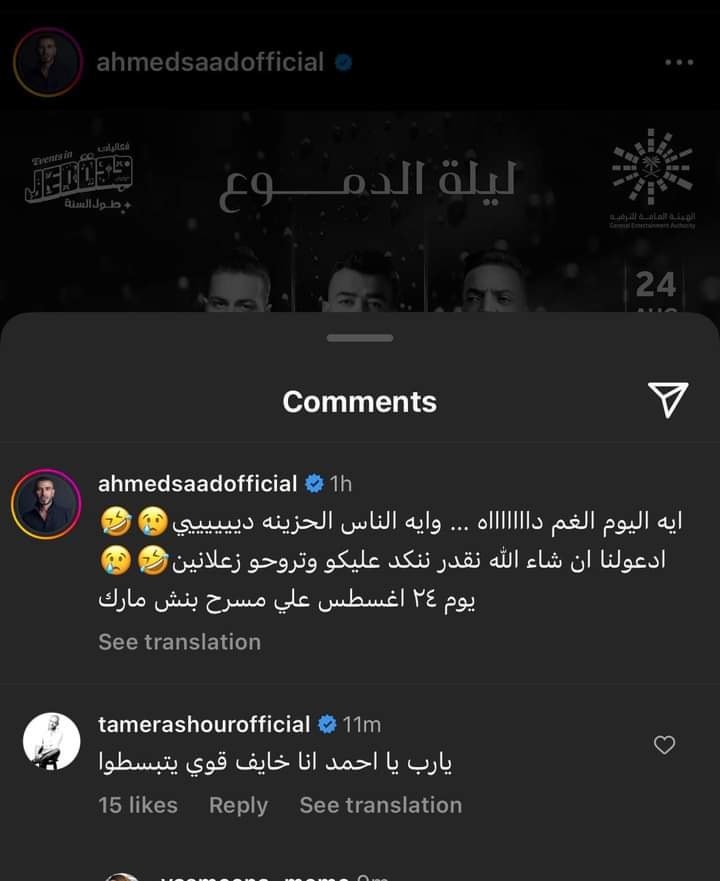Reply to tamerashourofficial's comment
The height and width of the screenshot is (881, 720).
238,805
